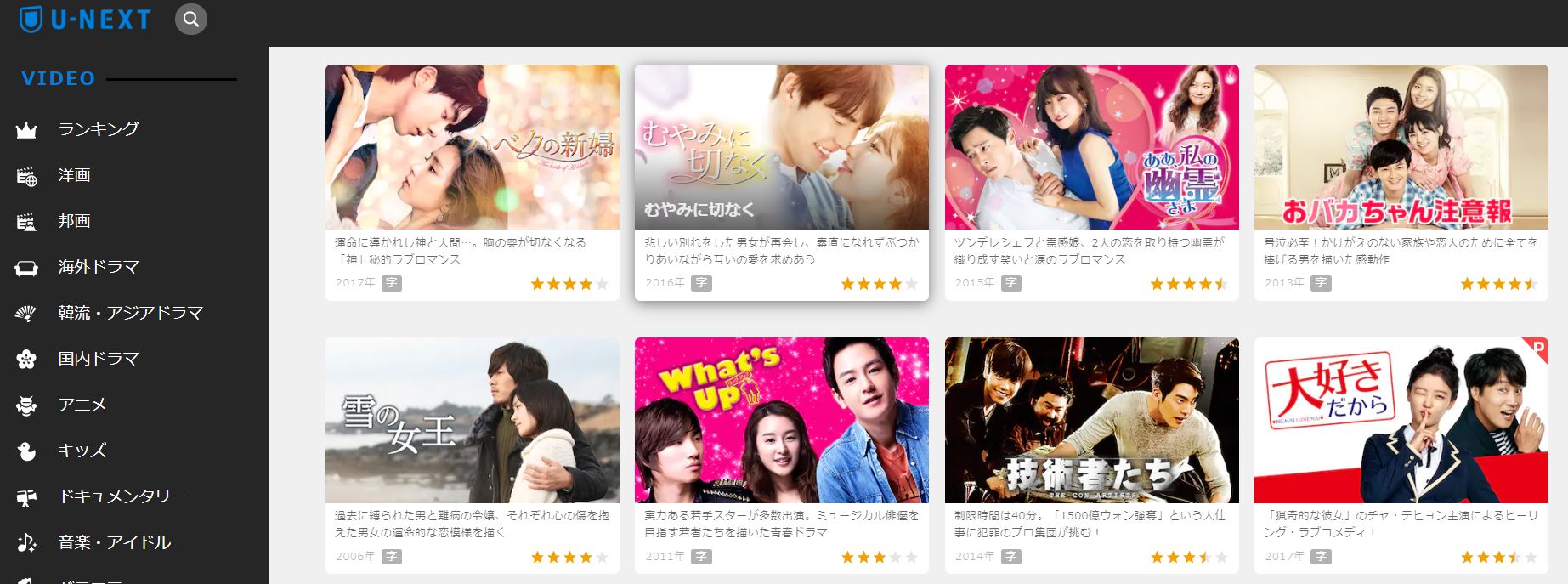The height and width of the screenshot is (584, 1568).
Task: Open the 大好きだから drama card
Action: click(x=1401, y=421)
